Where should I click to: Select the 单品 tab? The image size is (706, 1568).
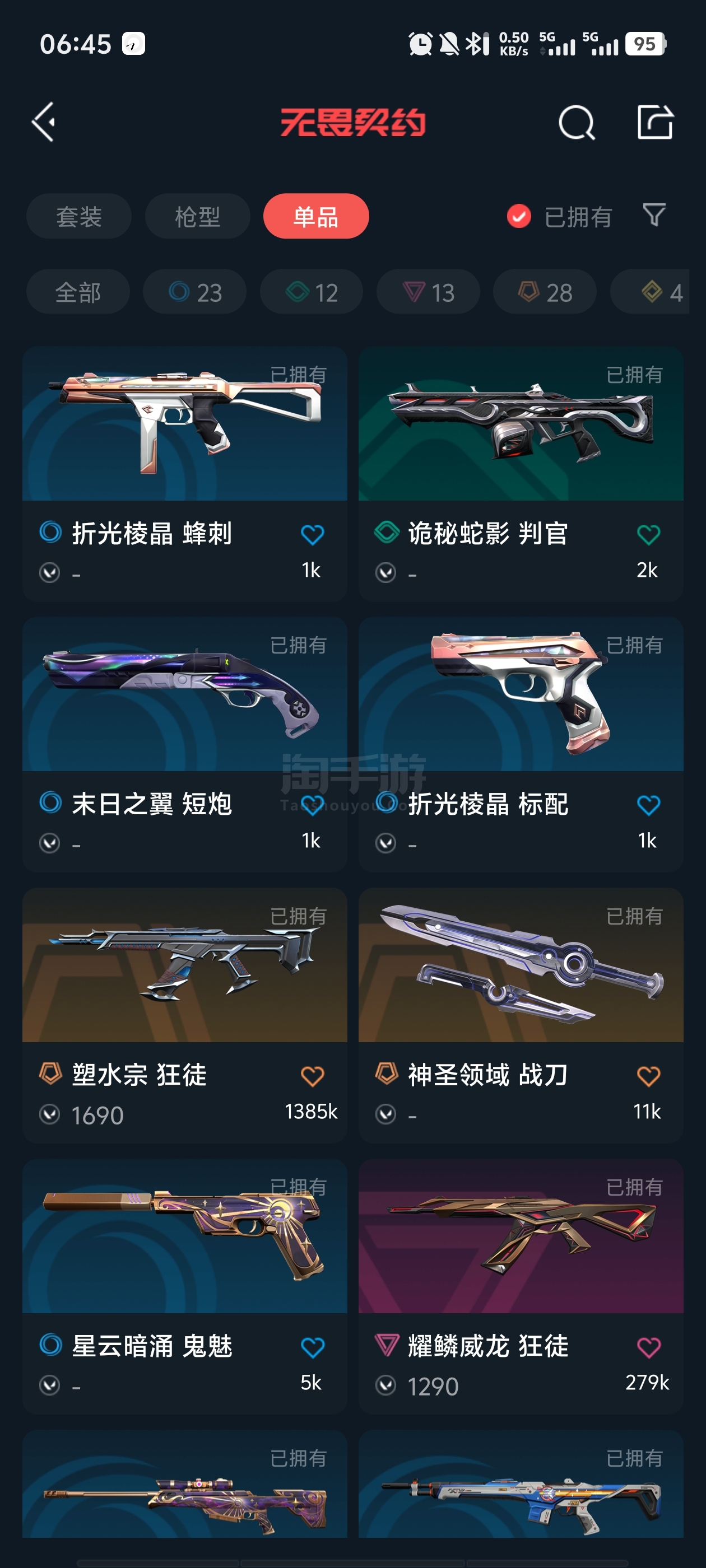point(316,216)
